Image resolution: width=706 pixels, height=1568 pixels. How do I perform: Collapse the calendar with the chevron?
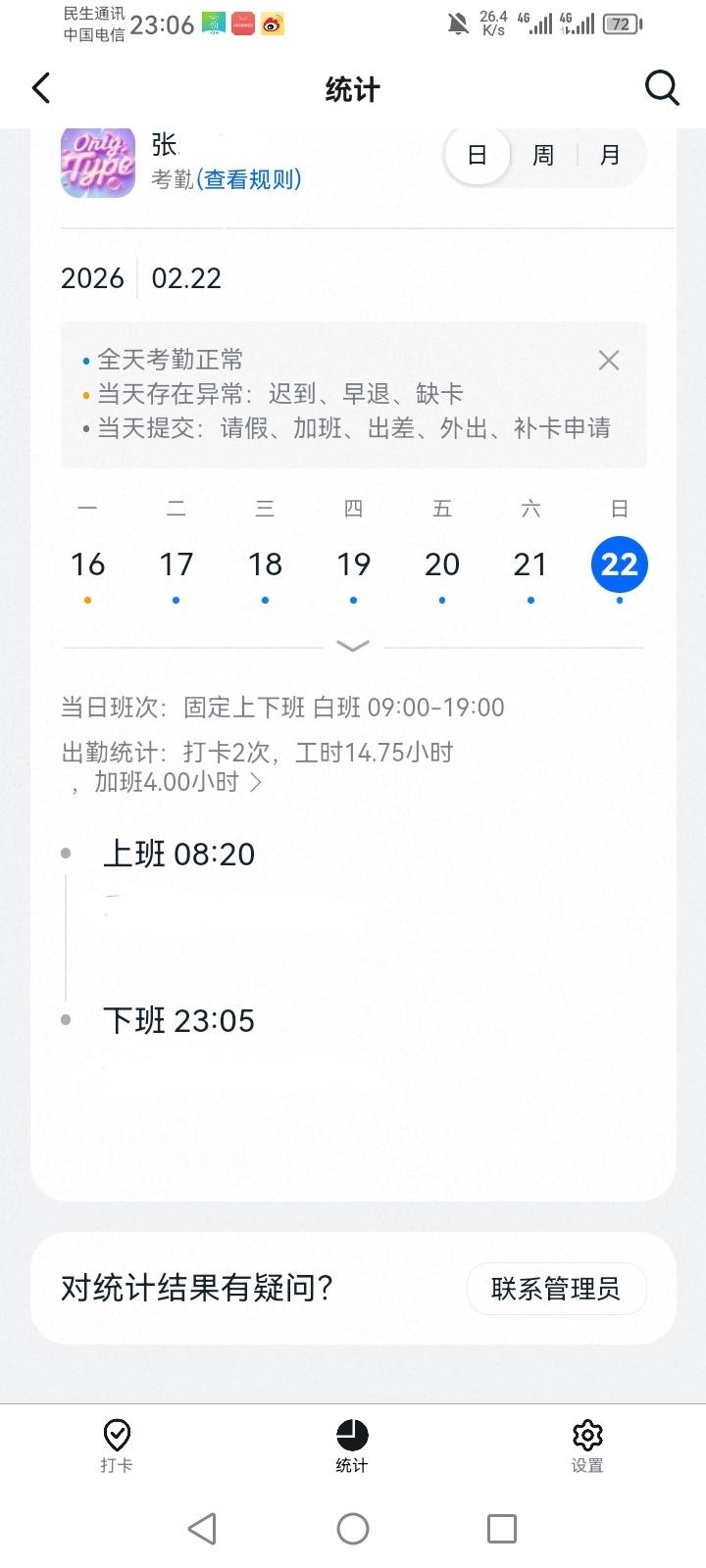point(353,645)
